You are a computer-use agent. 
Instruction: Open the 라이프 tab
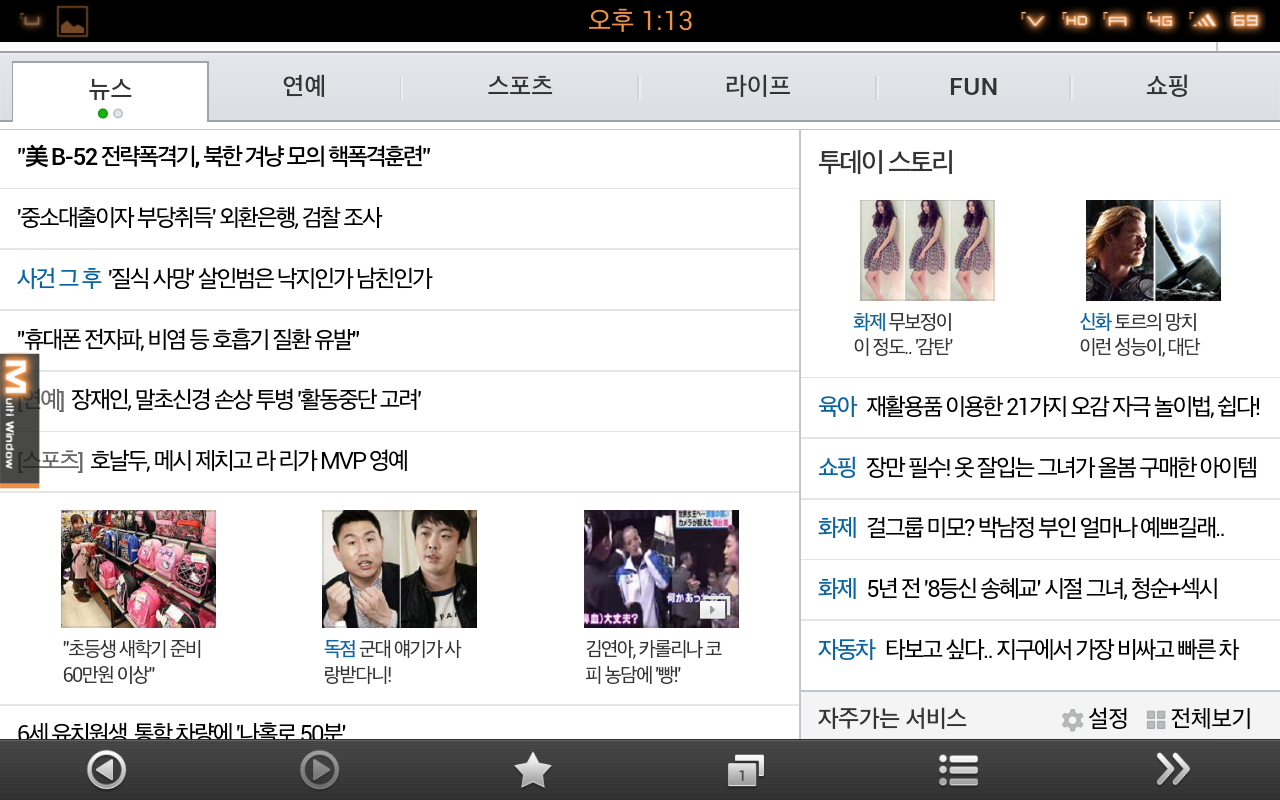pyautogui.click(x=757, y=87)
